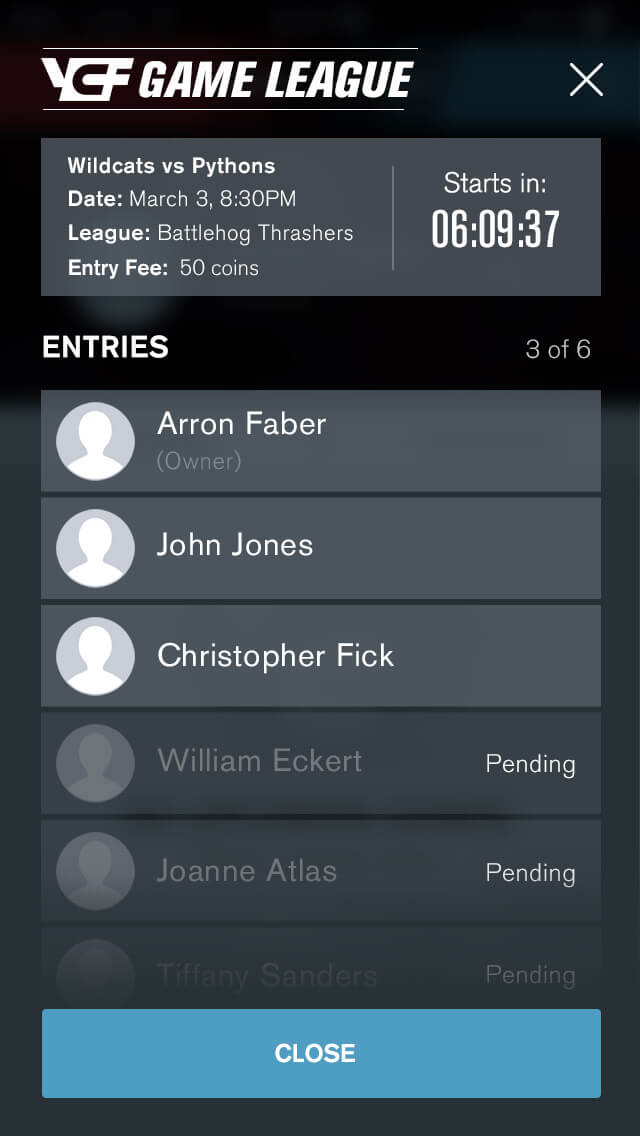This screenshot has width=640, height=1136.
Task: Dismiss the dialog with the X icon
Action: [586, 79]
